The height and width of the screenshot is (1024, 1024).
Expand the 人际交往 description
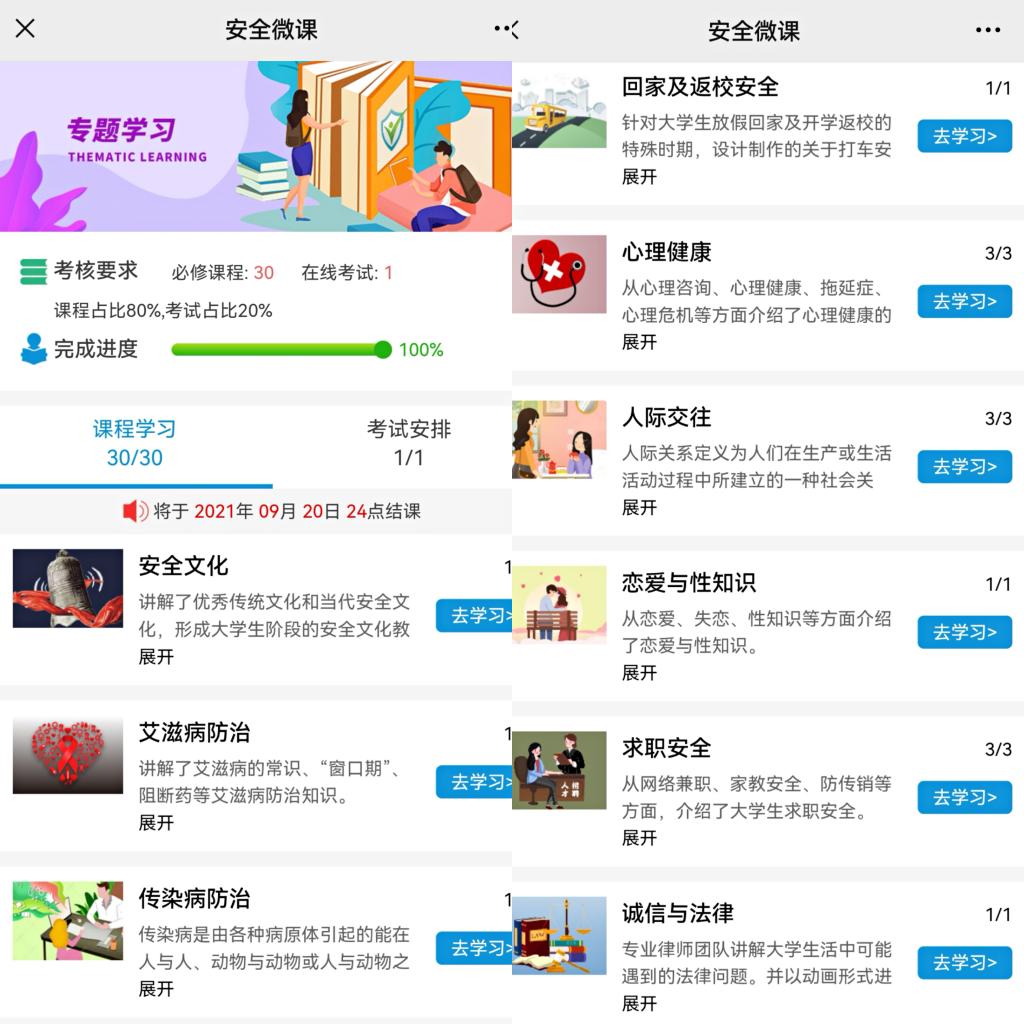pyautogui.click(x=639, y=507)
